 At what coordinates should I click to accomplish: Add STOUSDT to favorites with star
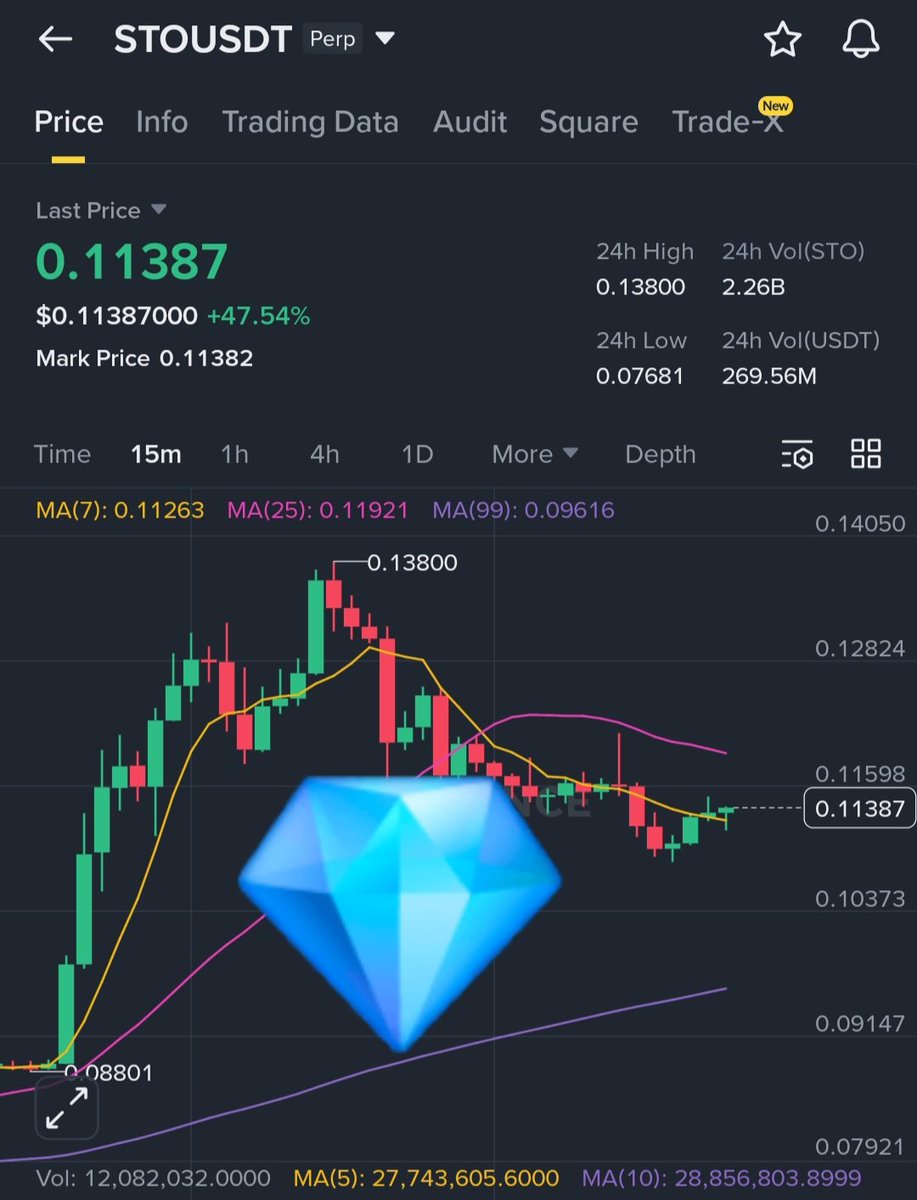pyautogui.click(x=782, y=40)
